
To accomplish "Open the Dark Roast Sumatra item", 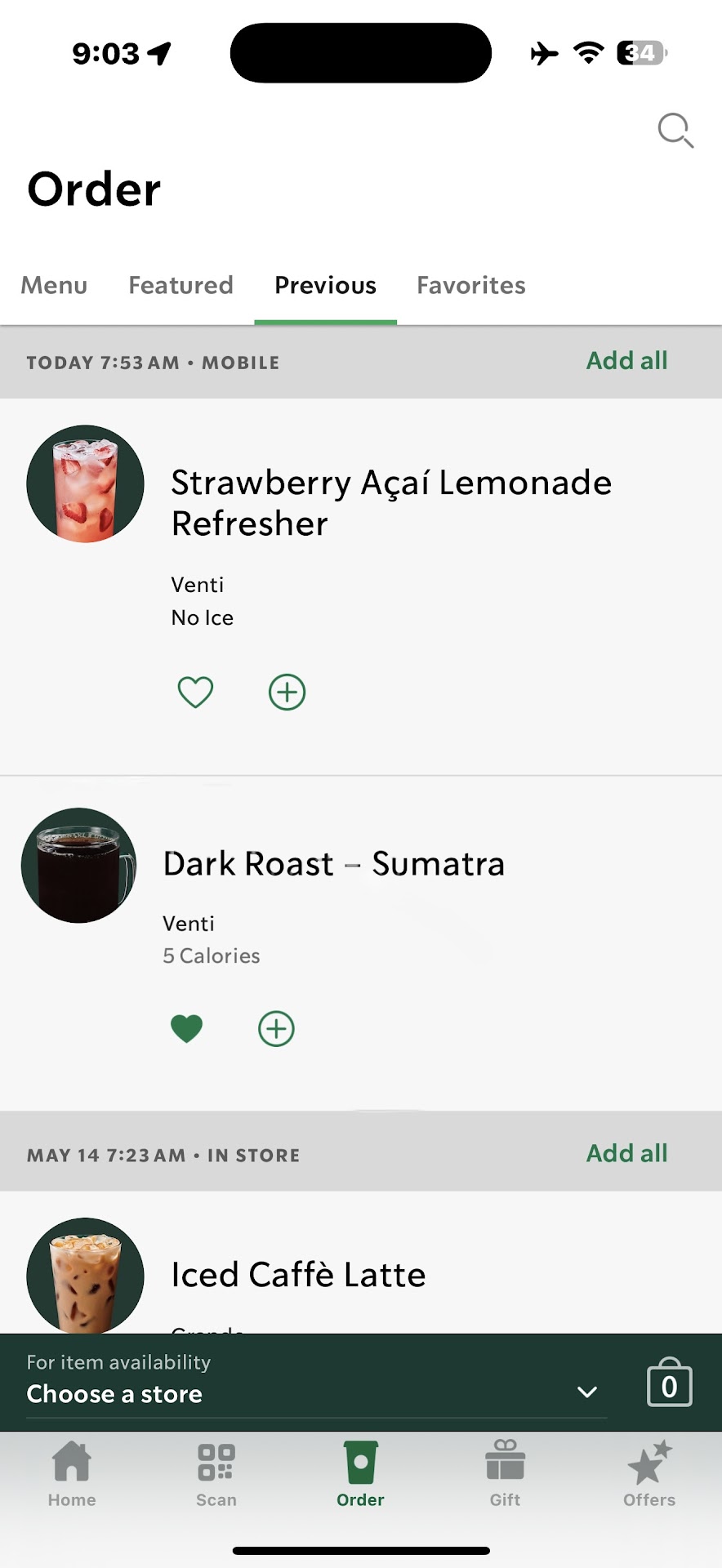I will [333, 864].
